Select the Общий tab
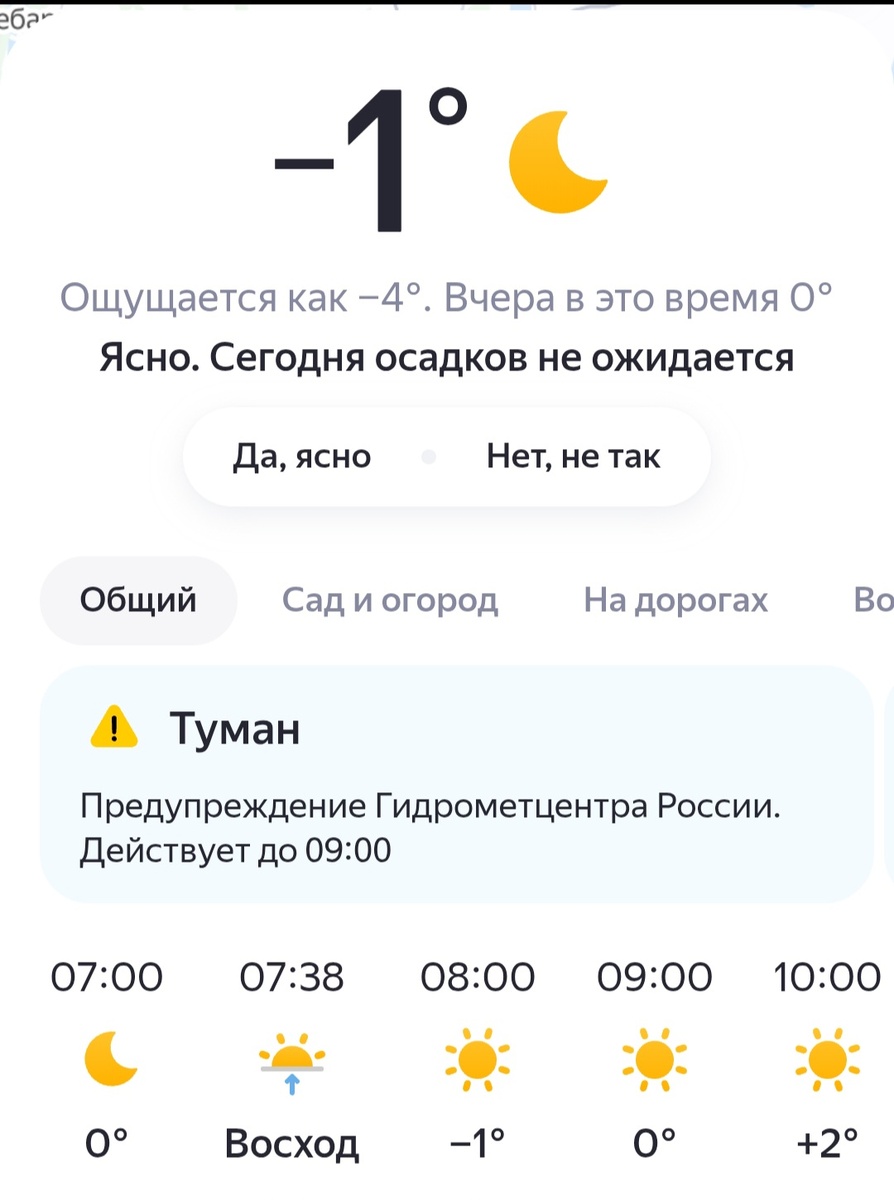Screen dimensions: 894x1200 [138, 599]
